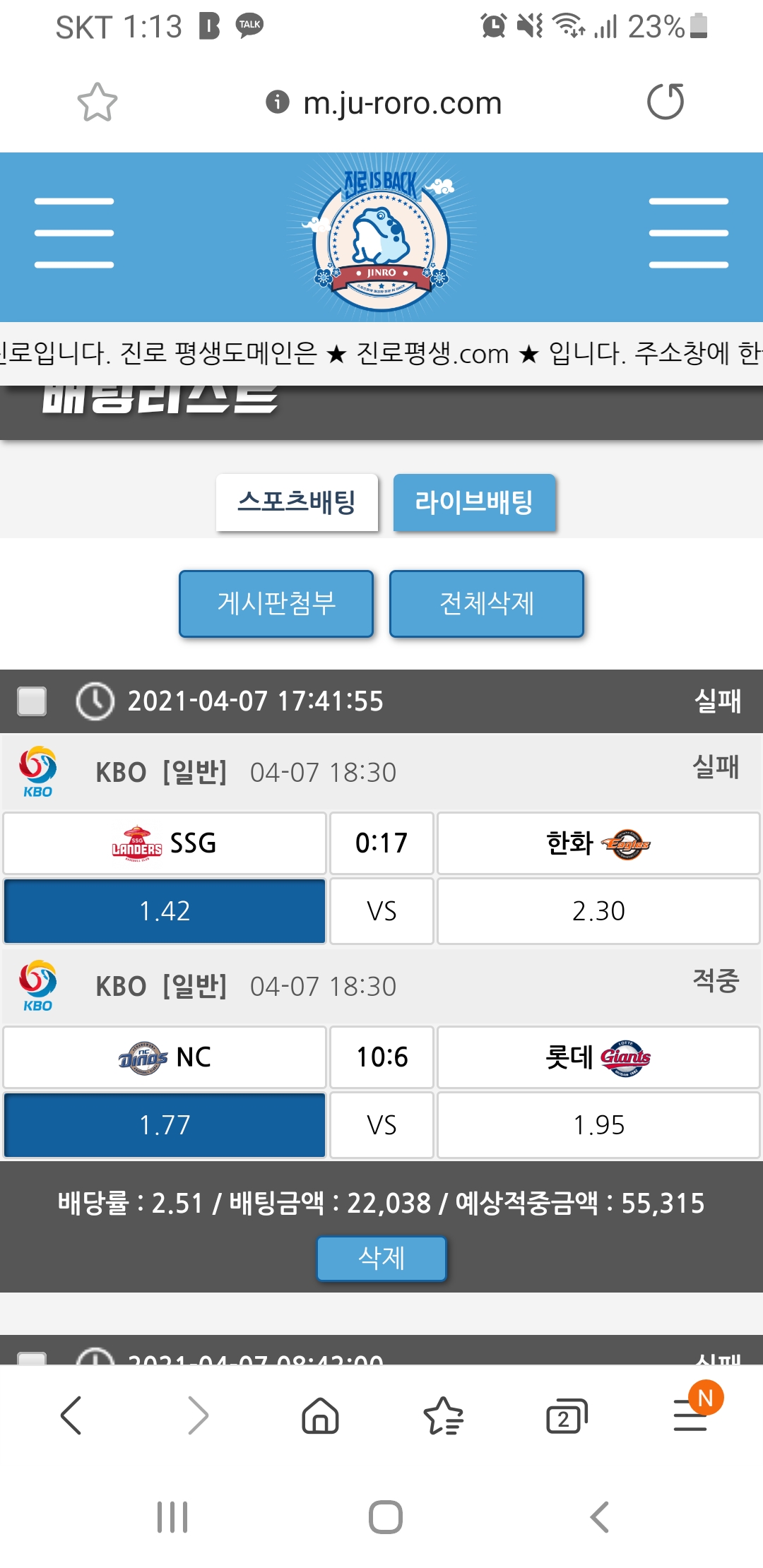This screenshot has width=763, height=1568.
Task: Check the box for the 17:41:55 bet
Action: point(32,701)
